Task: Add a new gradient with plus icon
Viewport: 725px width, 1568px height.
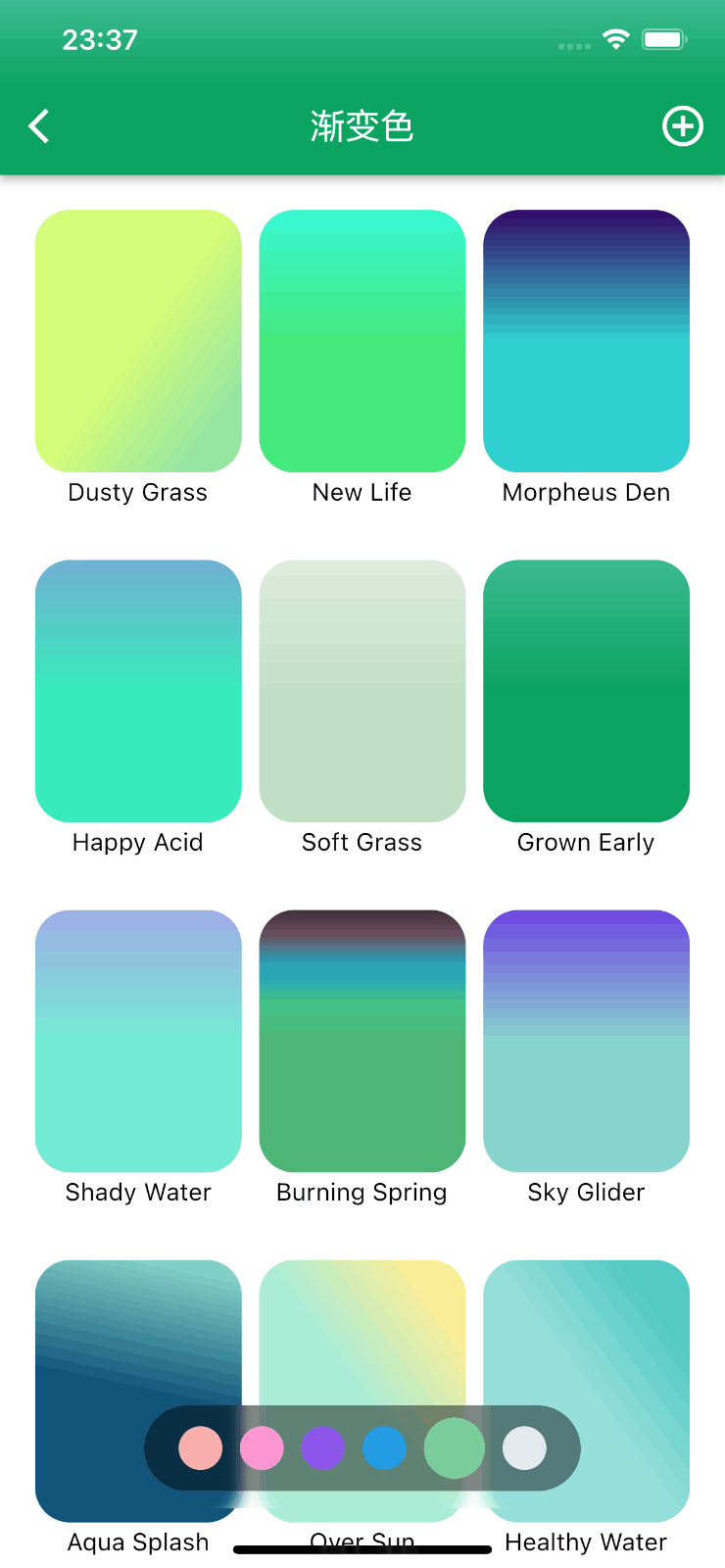Action: click(682, 126)
